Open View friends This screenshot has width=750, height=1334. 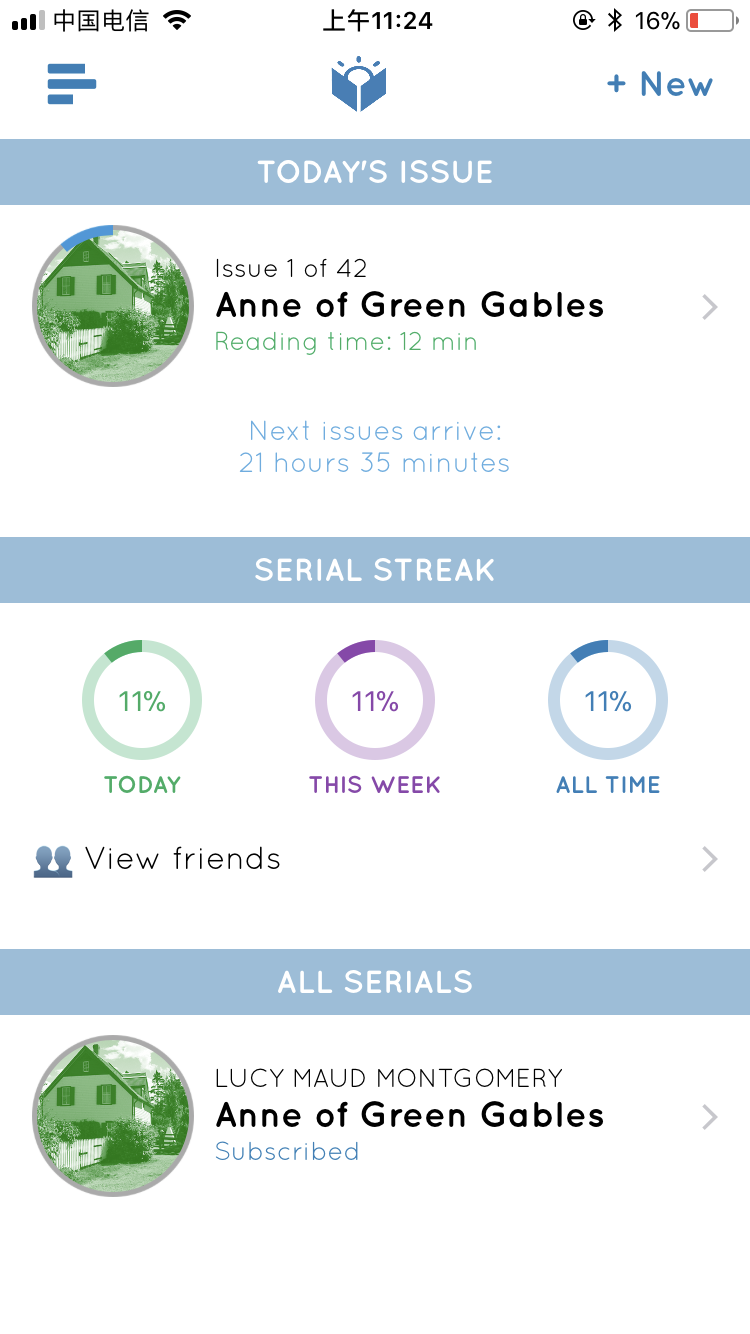(375, 859)
